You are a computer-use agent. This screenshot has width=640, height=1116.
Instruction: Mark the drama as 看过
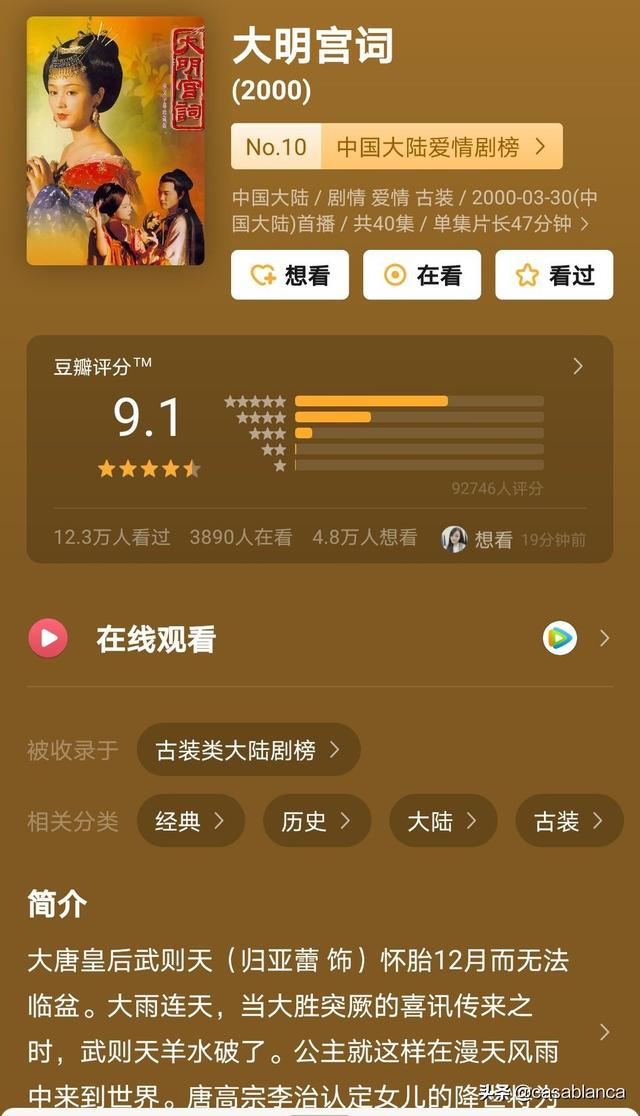554,275
